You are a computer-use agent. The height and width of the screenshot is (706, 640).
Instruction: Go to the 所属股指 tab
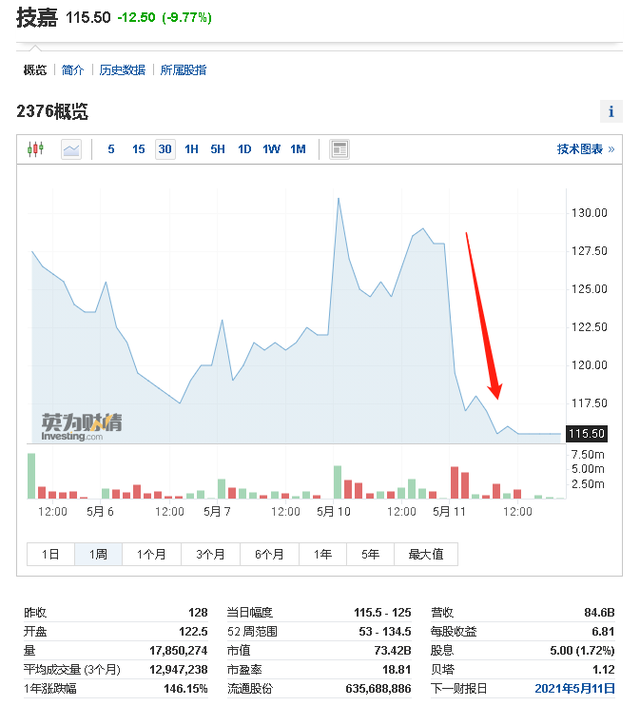[183, 70]
